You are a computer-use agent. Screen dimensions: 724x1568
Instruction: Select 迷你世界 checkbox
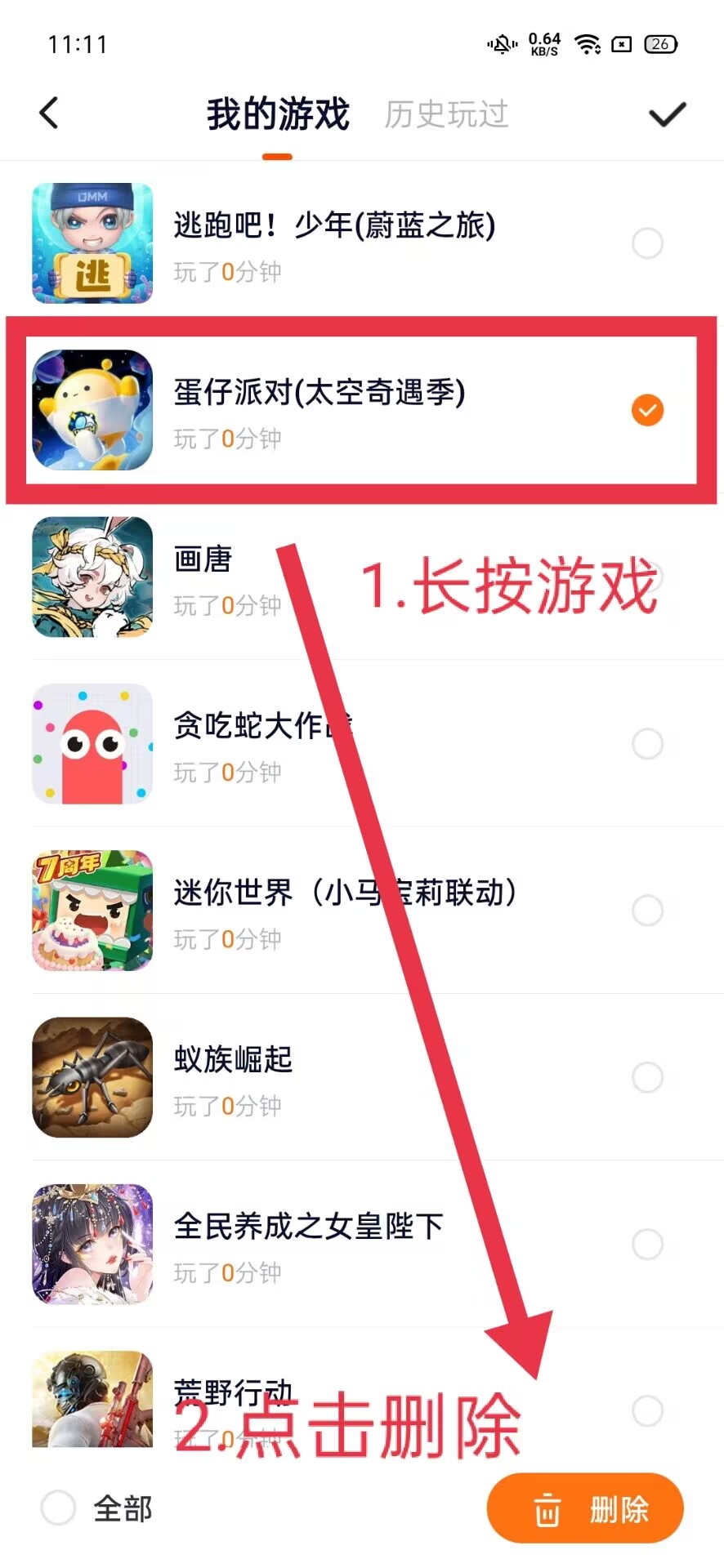[647, 911]
